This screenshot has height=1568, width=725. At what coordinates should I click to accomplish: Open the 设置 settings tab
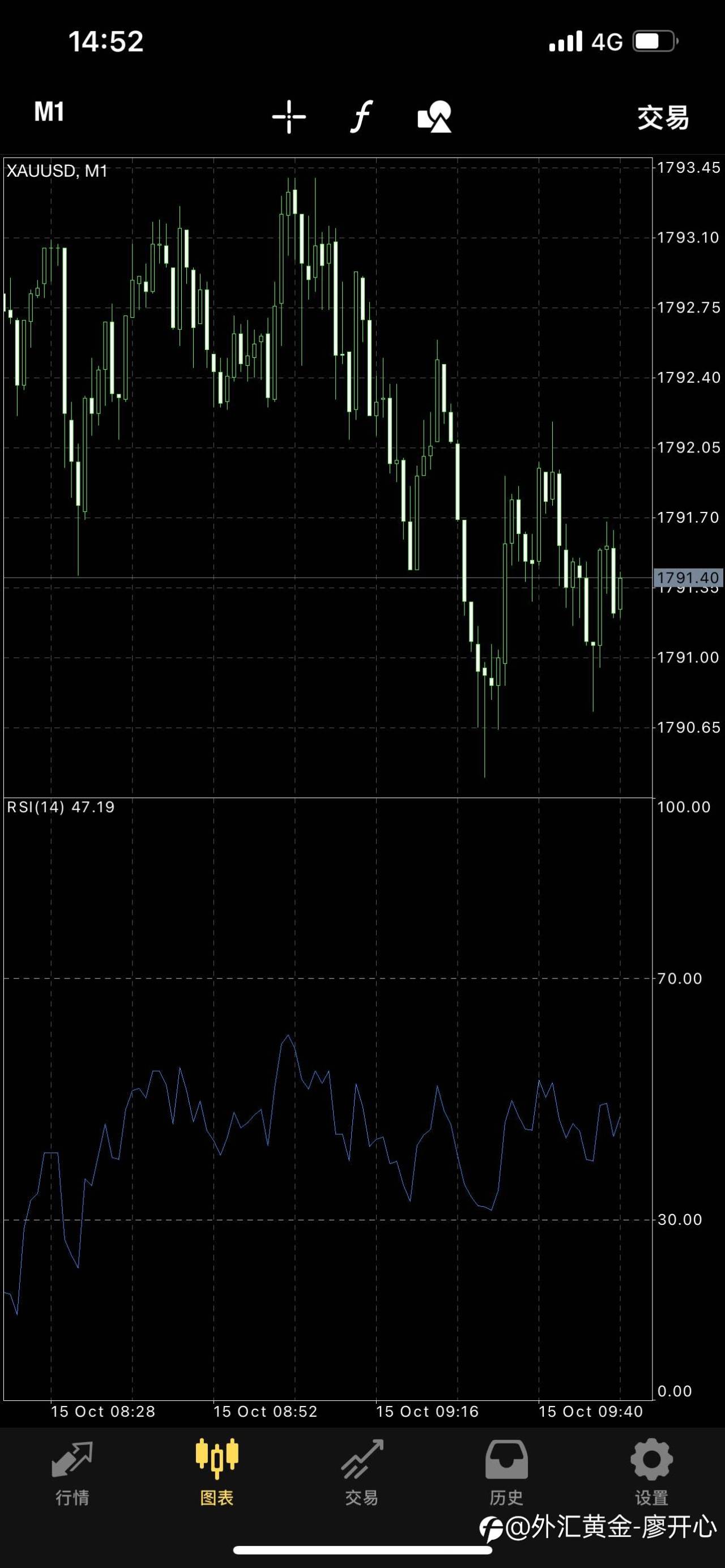(651, 1472)
